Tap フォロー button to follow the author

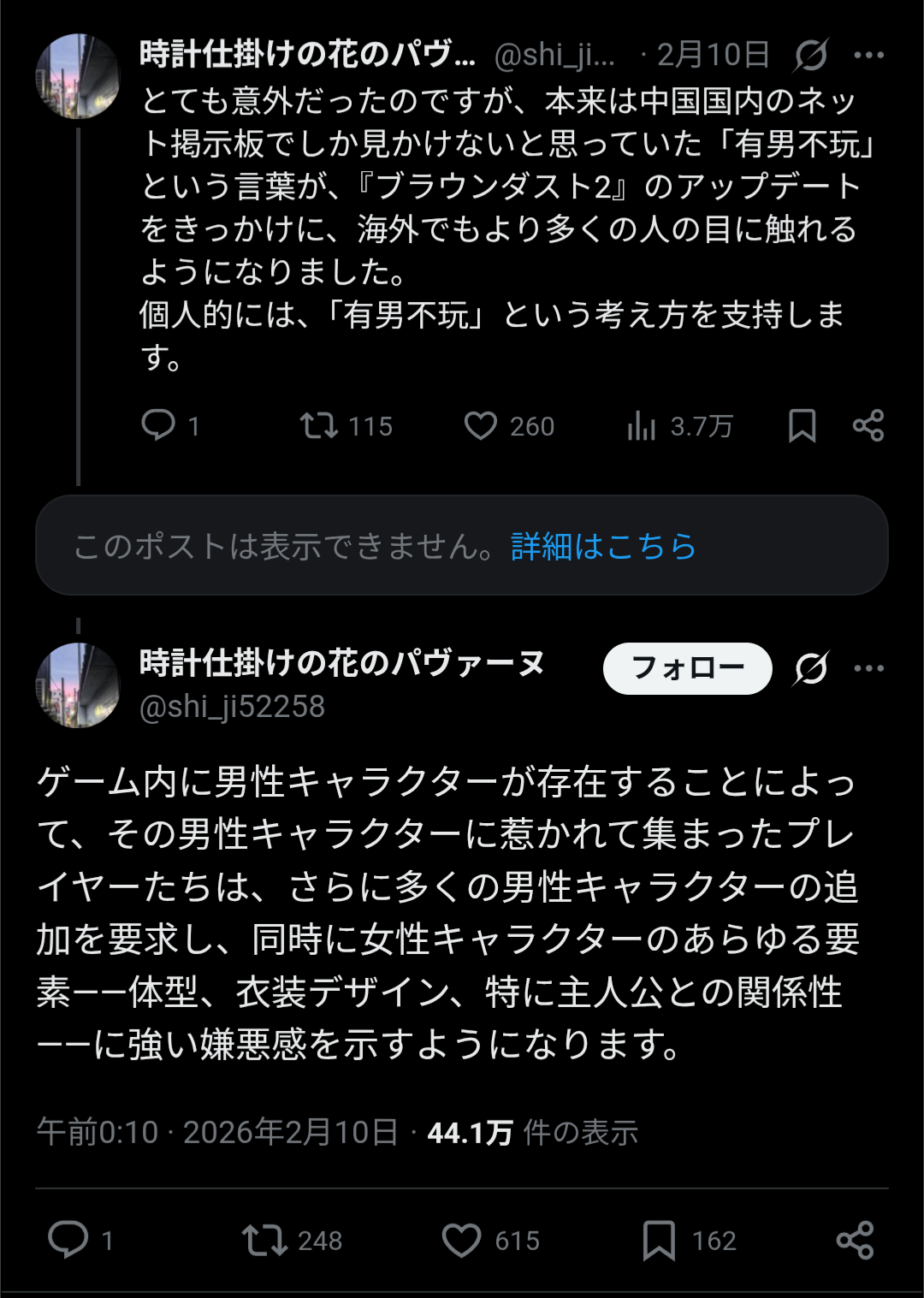687,668
